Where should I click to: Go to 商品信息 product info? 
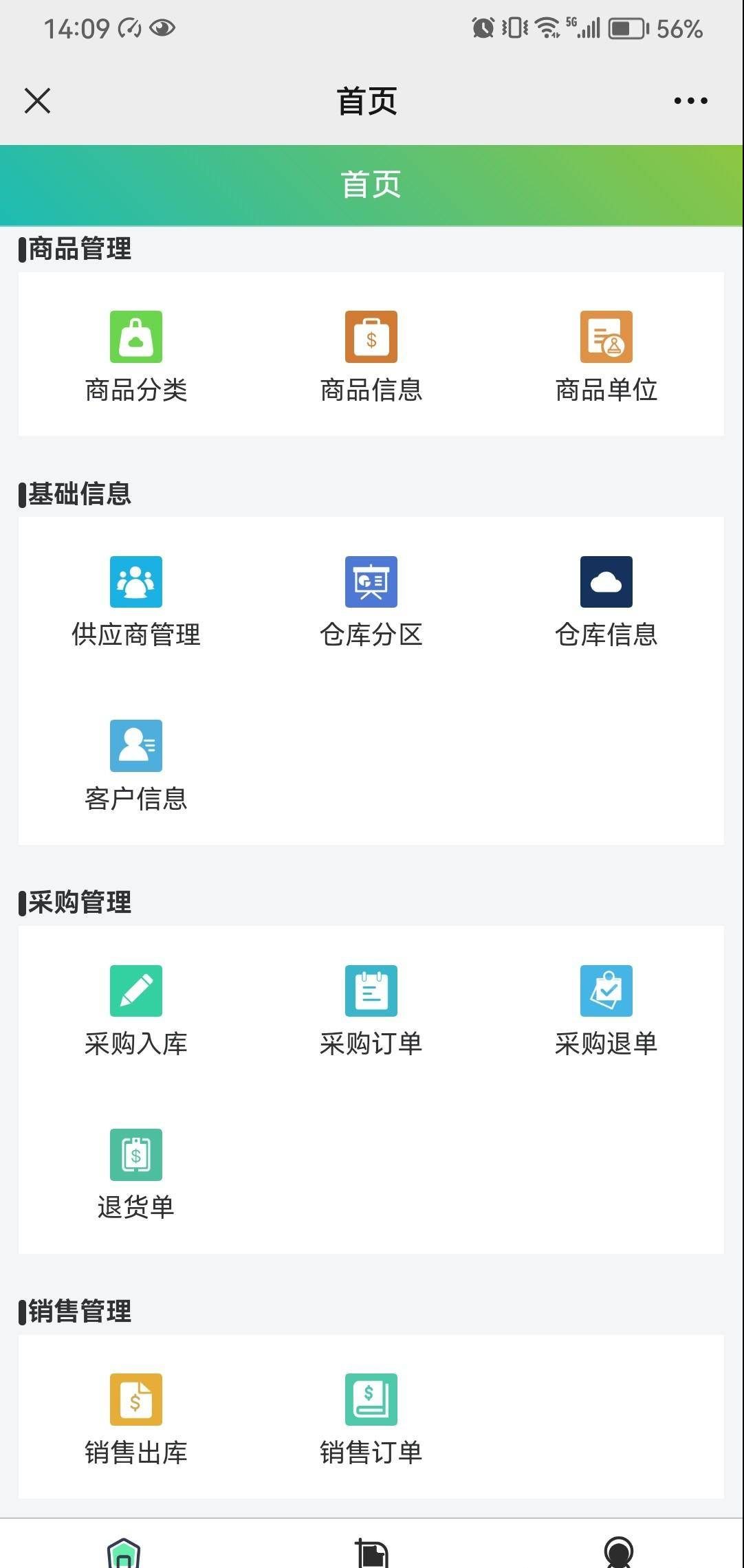[x=371, y=337]
